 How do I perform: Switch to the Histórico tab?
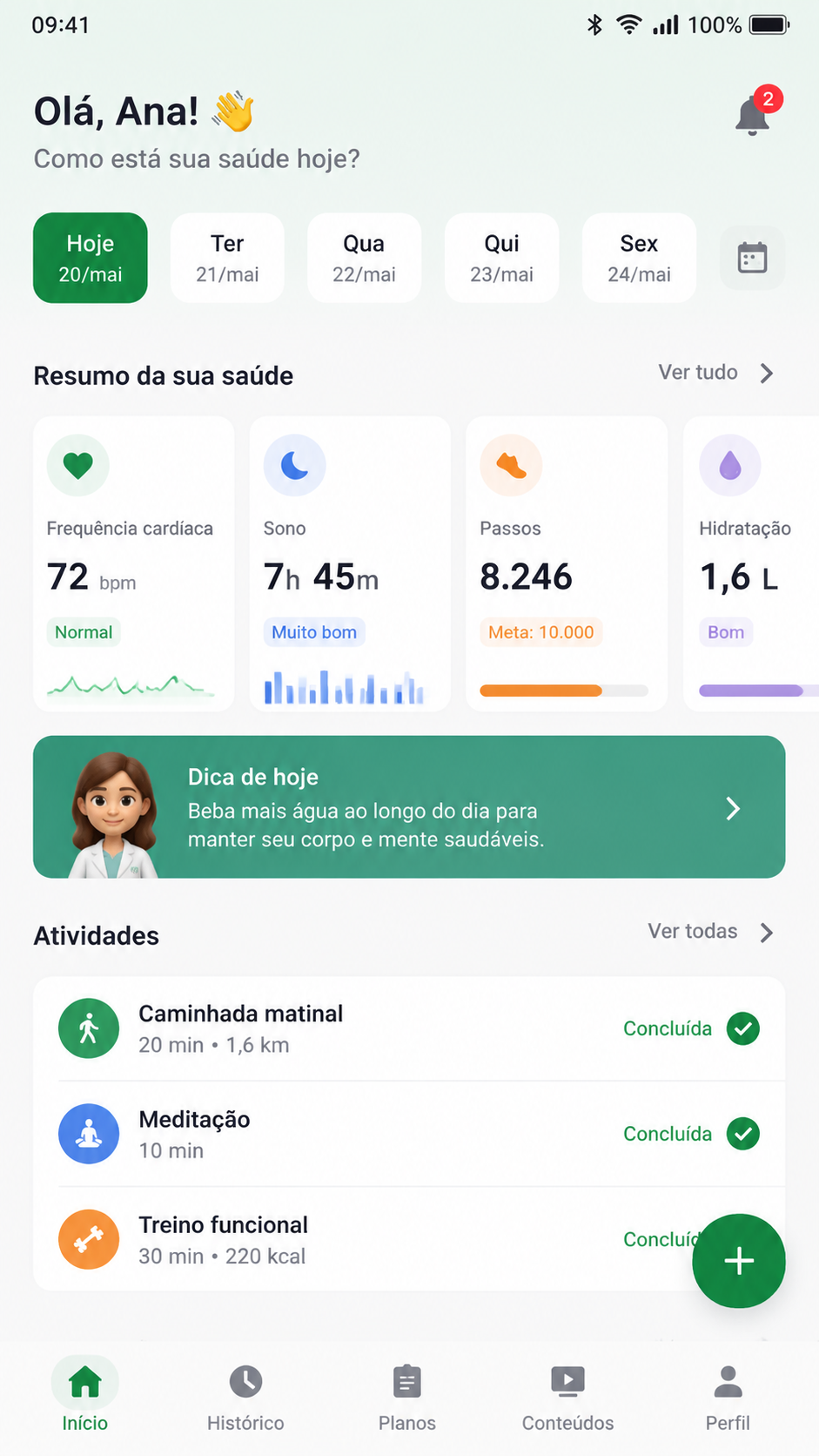pos(245,1397)
